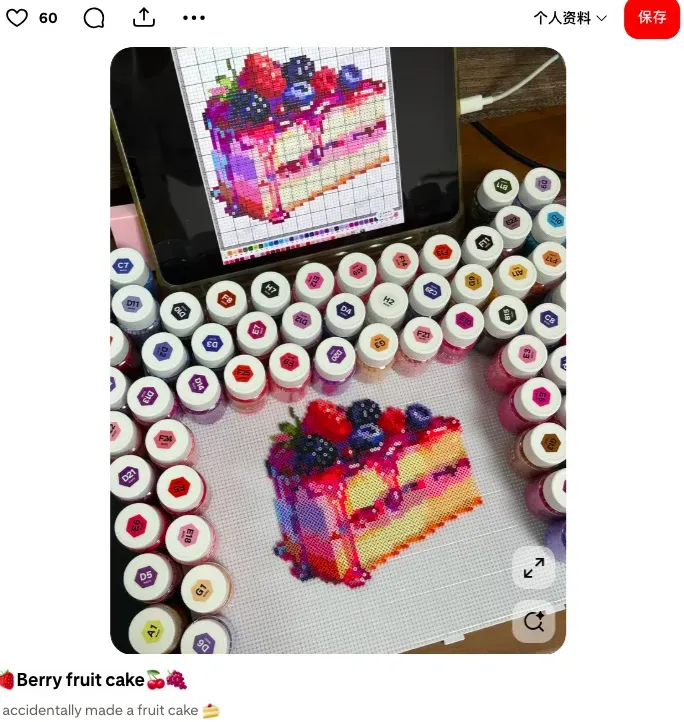Open the comments bubble
This screenshot has width=684, height=722.
(x=94, y=18)
